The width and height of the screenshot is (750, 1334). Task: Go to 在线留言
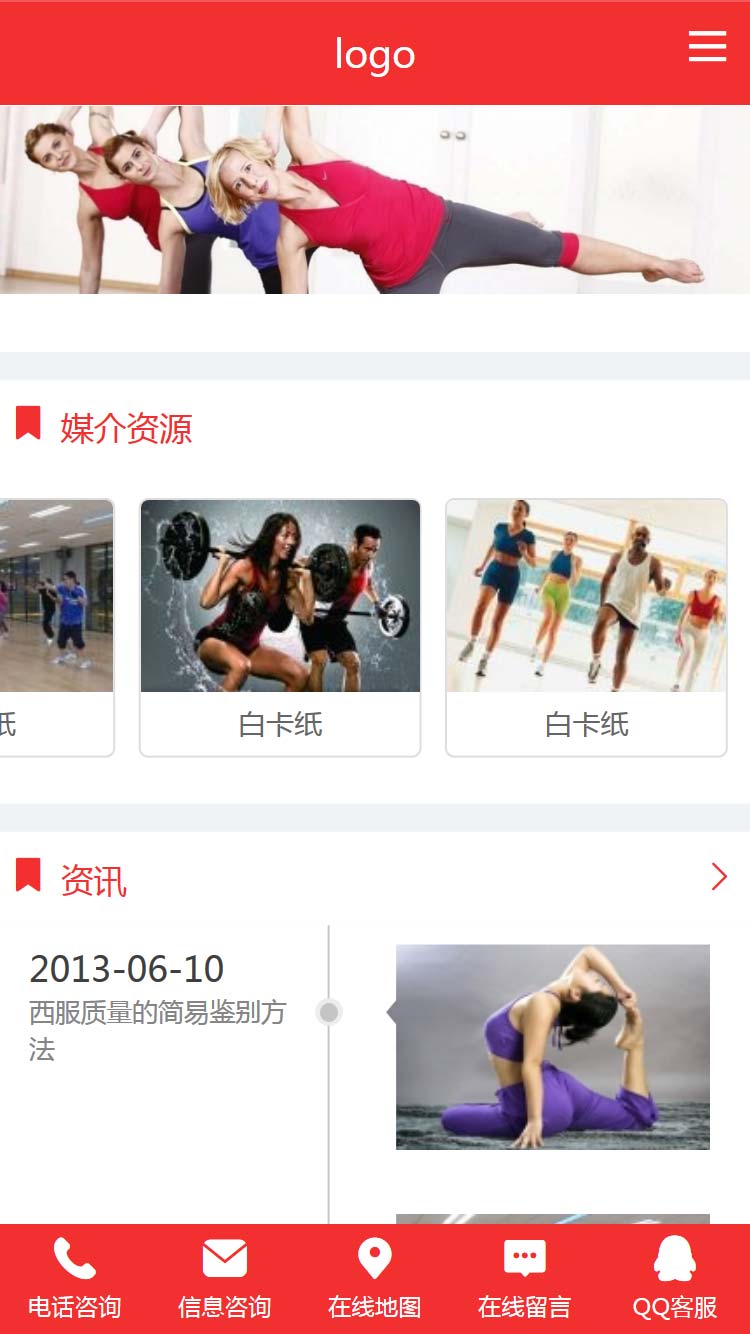tap(525, 1279)
